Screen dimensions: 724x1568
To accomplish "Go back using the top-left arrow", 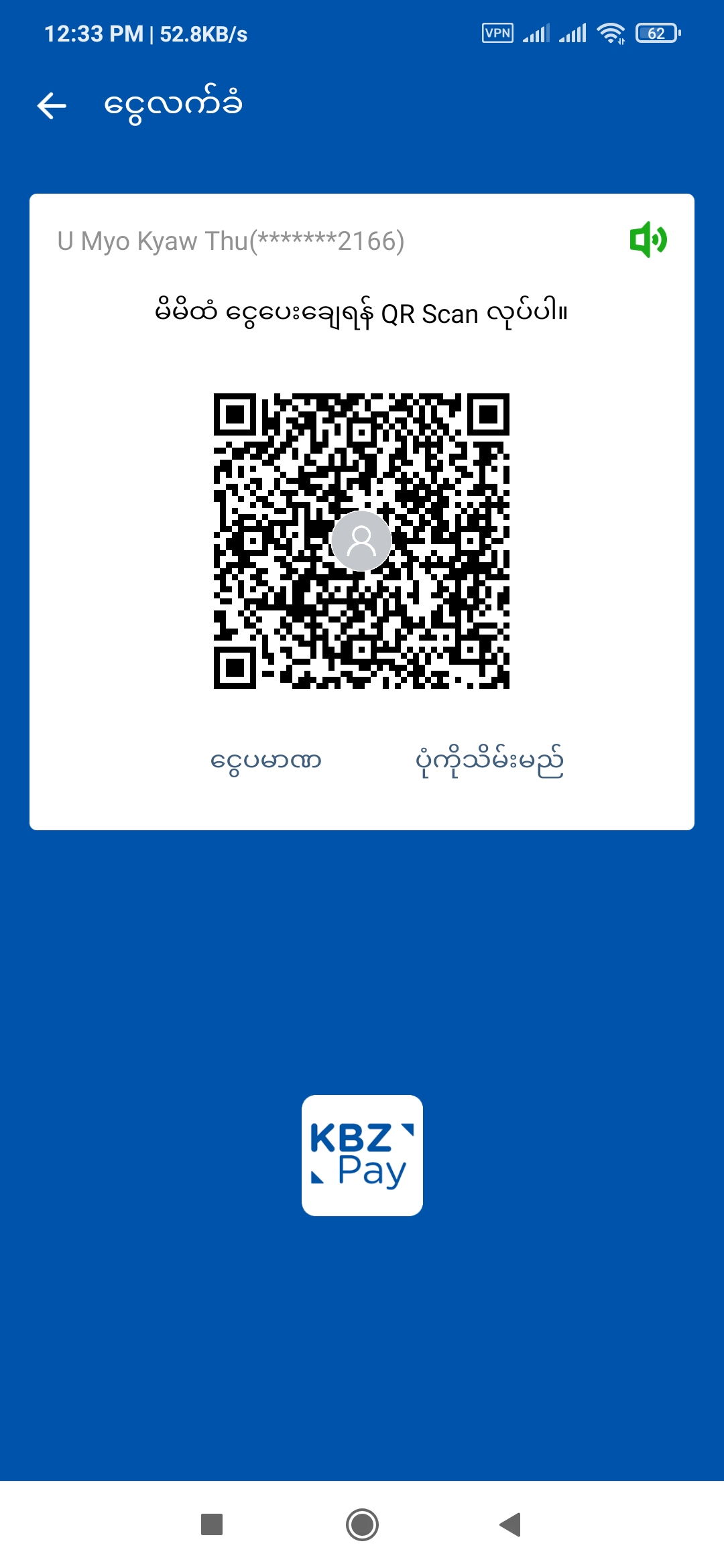I will (52, 105).
